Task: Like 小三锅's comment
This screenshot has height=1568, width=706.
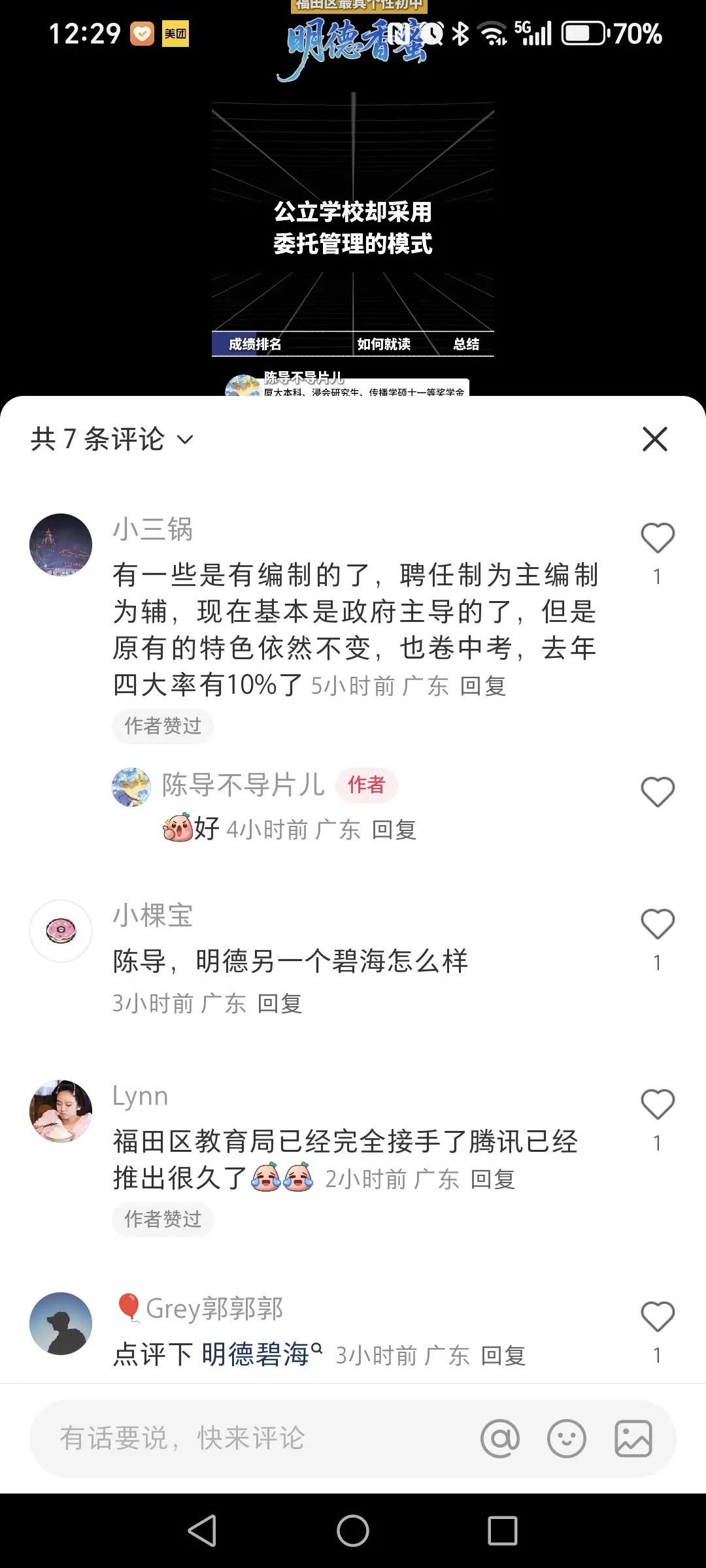Action: [x=657, y=538]
